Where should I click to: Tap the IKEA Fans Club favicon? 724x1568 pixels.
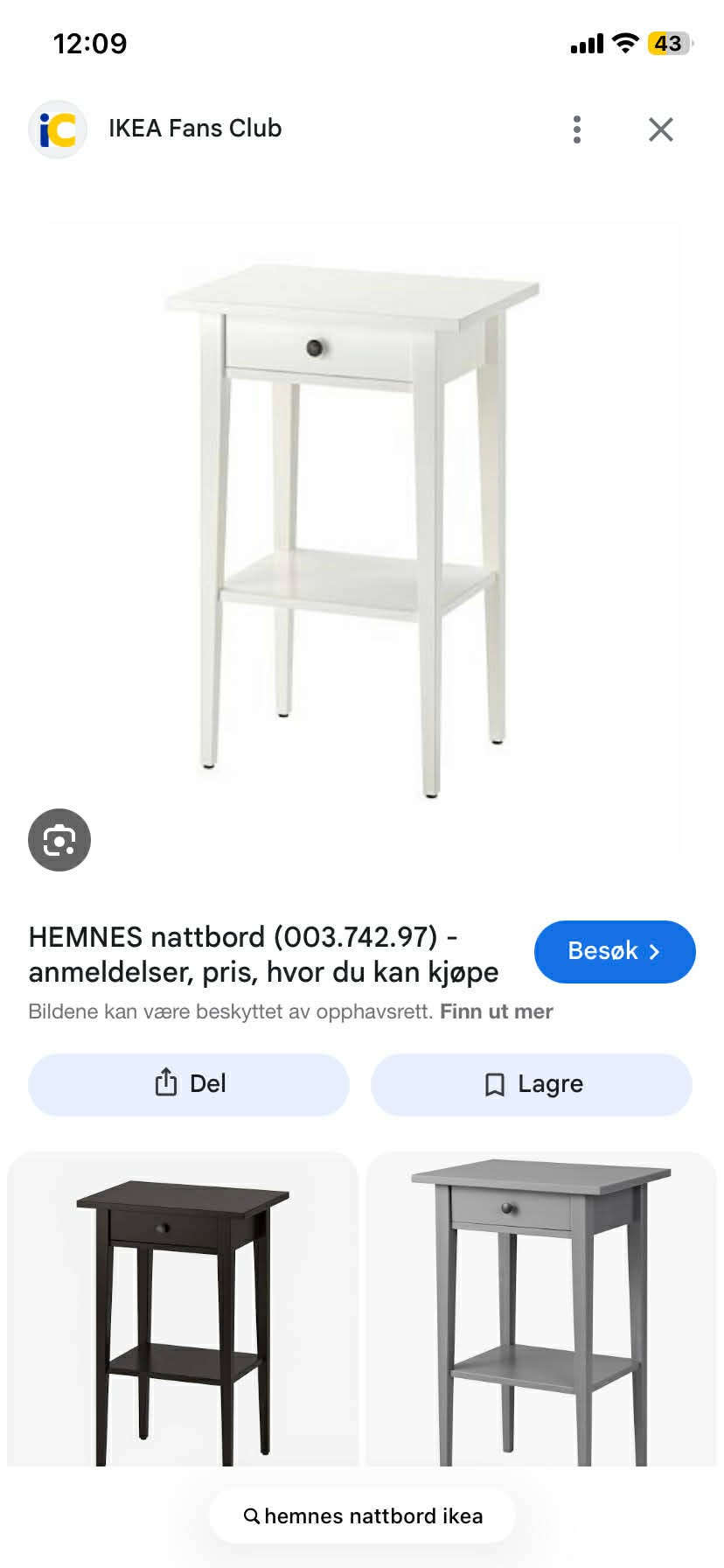pyautogui.click(x=58, y=129)
